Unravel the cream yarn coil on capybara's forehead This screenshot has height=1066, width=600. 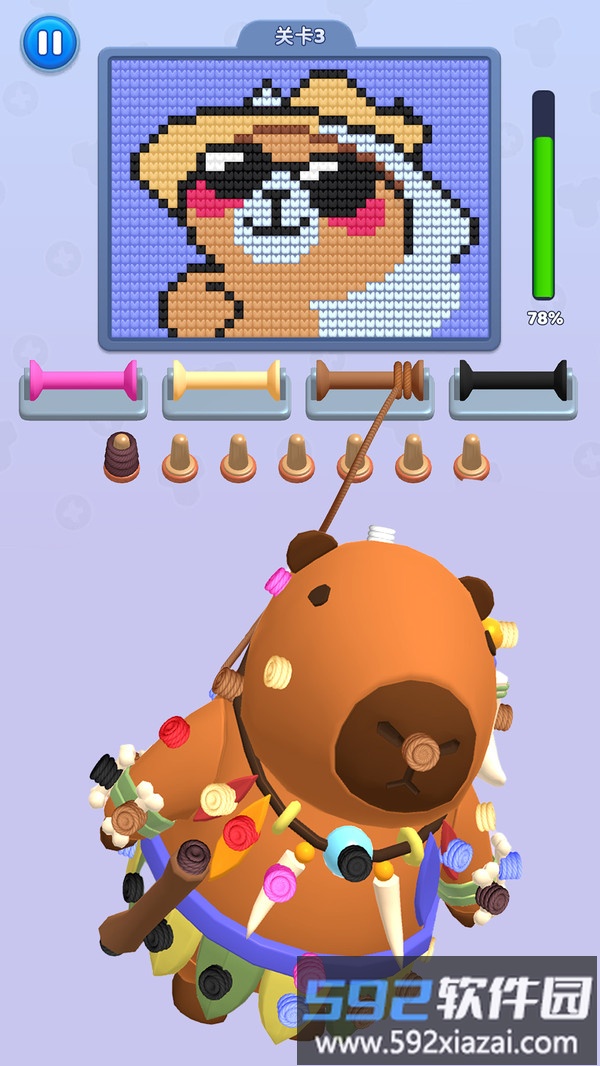tap(277, 672)
